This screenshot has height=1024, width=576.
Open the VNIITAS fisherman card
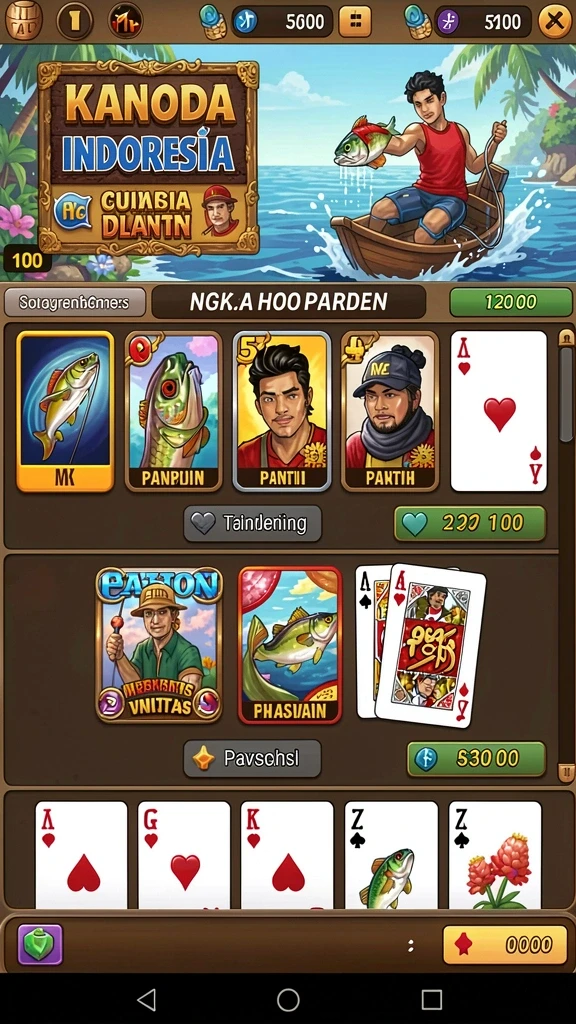[159, 645]
